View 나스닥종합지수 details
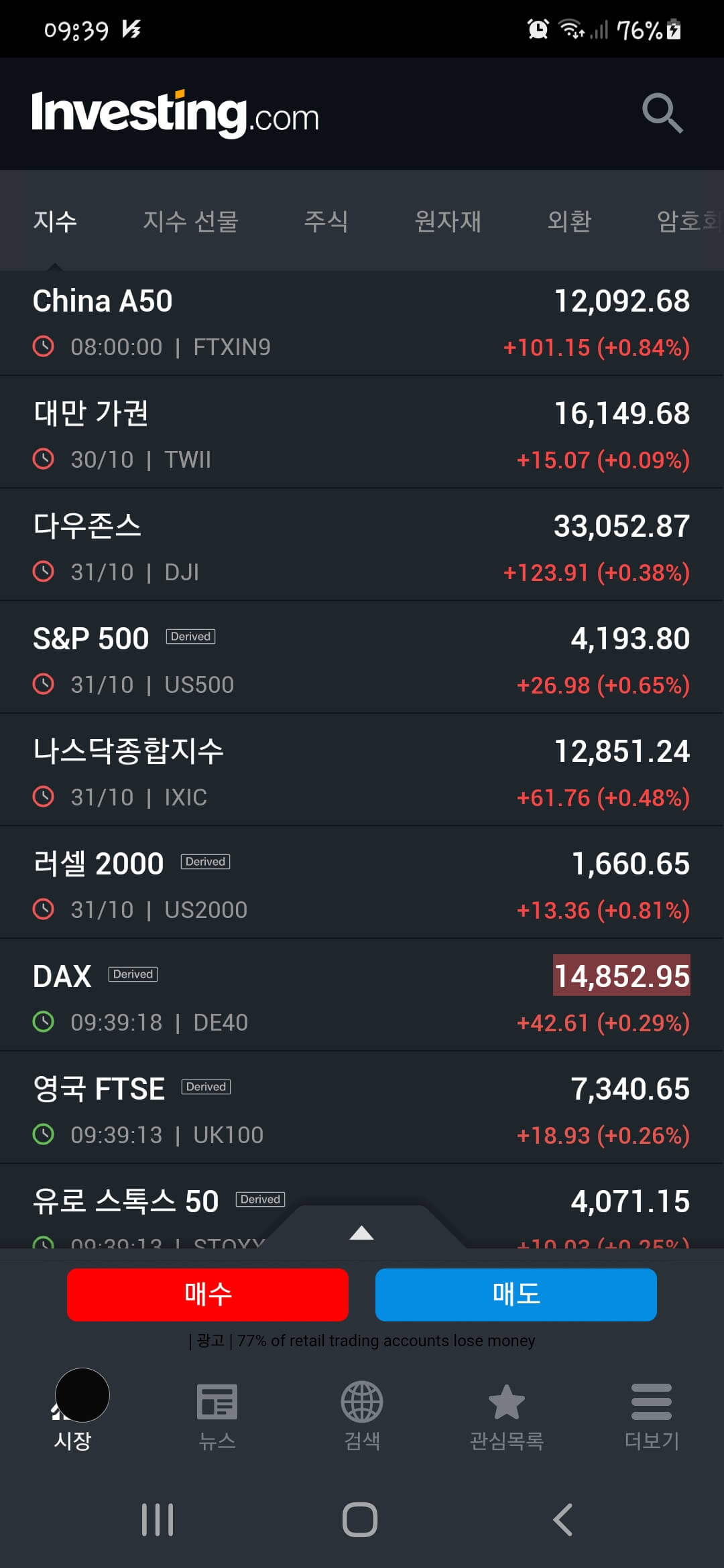The width and height of the screenshot is (724, 1568). 362,770
